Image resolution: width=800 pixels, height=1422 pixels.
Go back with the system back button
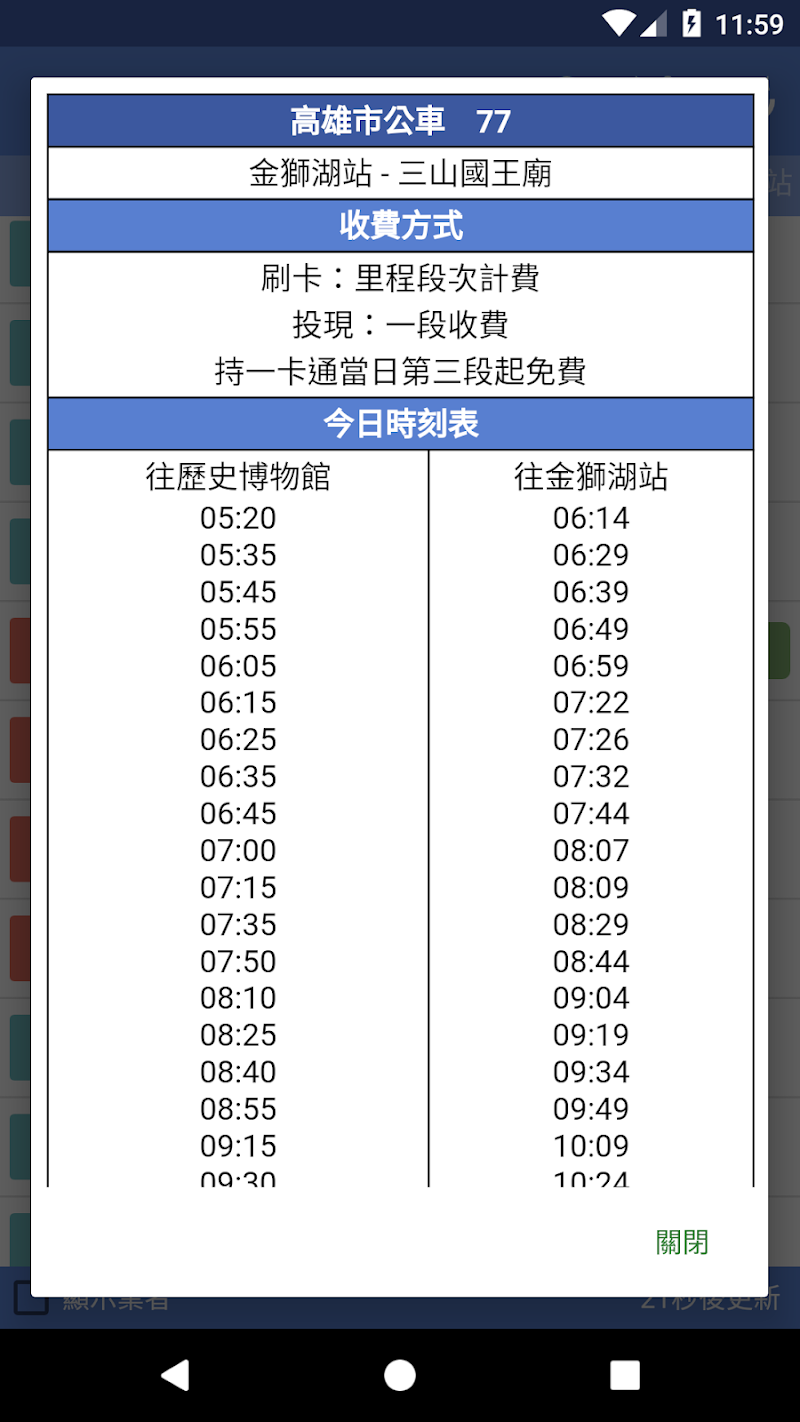click(x=175, y=1375)
